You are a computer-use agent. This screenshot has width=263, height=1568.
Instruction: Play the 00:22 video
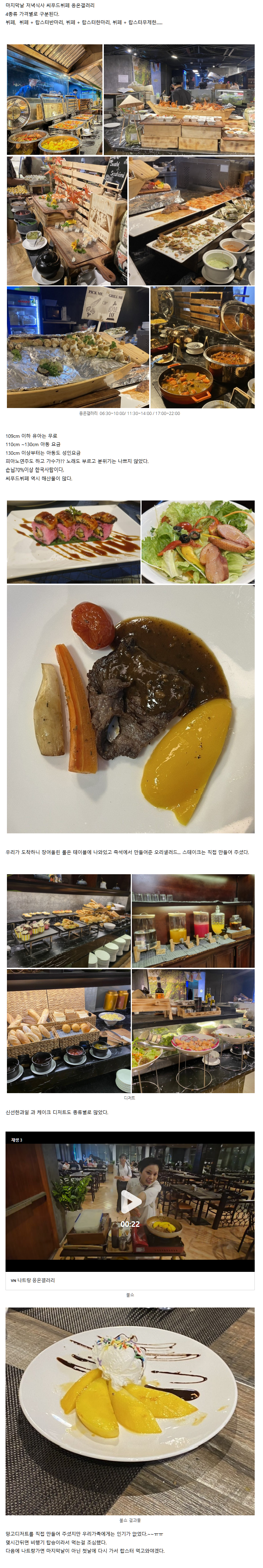click(130, 1201)
